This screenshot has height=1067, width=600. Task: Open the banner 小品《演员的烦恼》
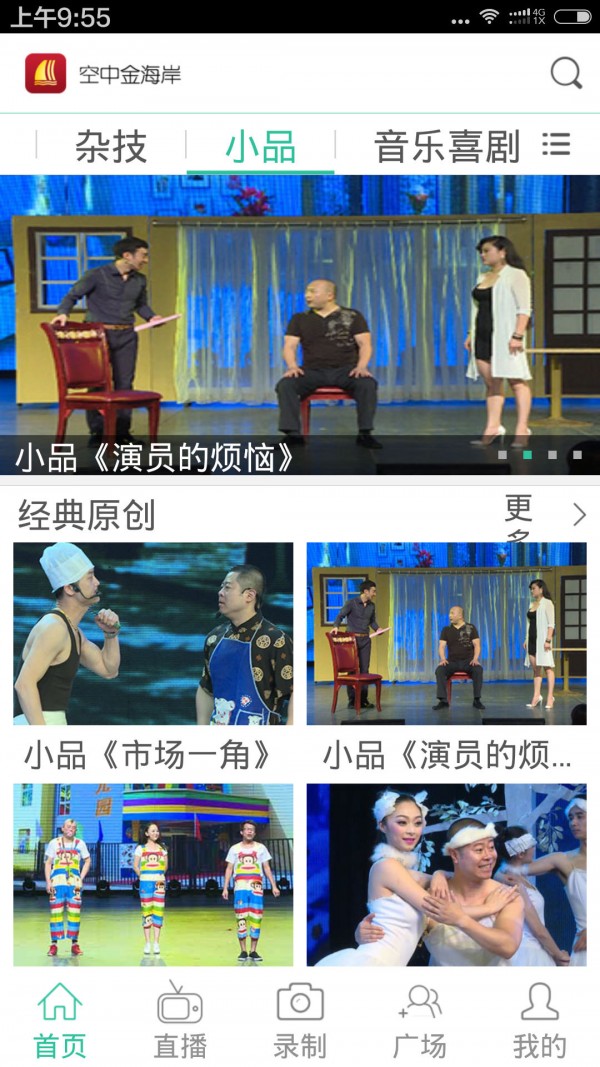(x=300, y=320)
